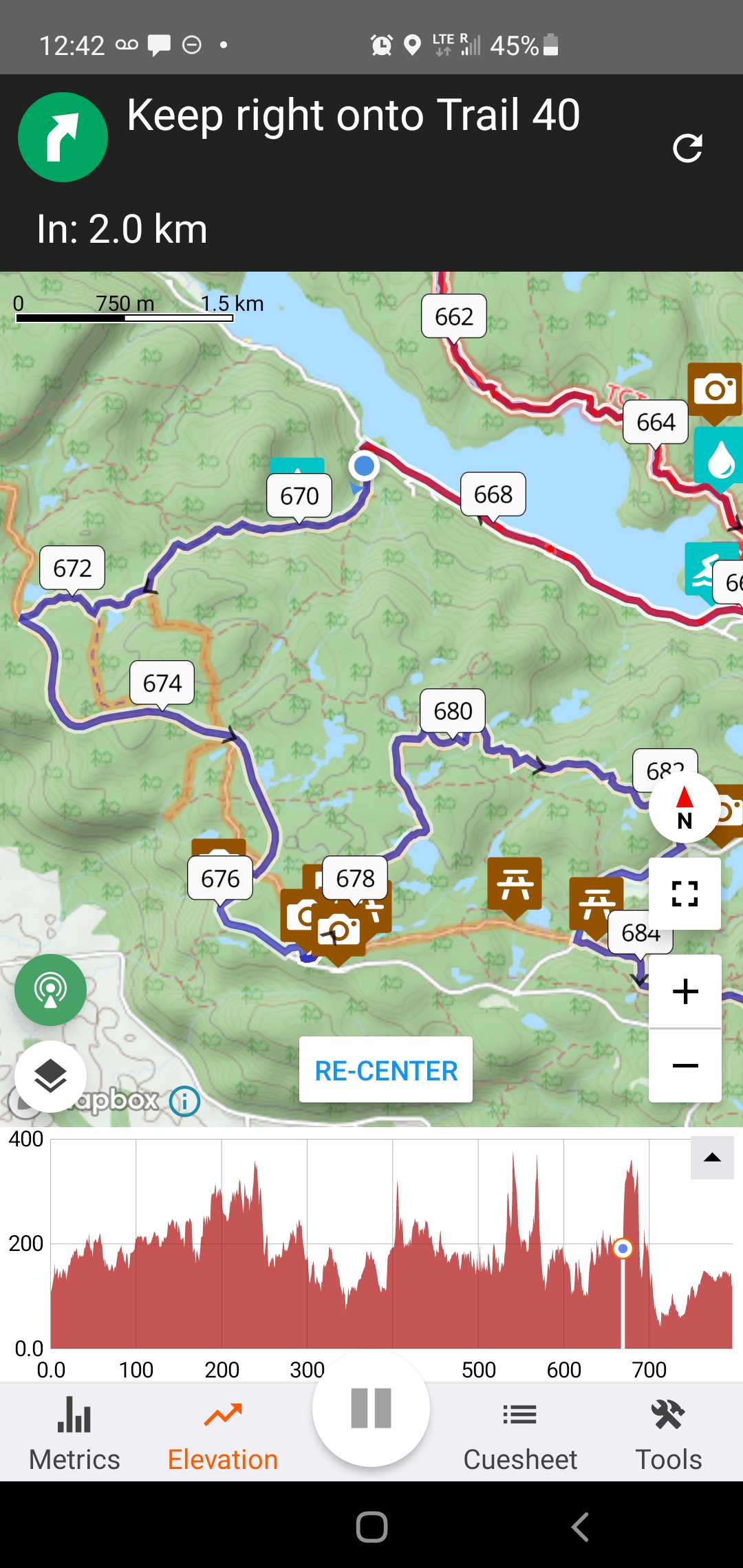
Task: Collapse the elevation chart panel
Action: (x=712, y=1158)
